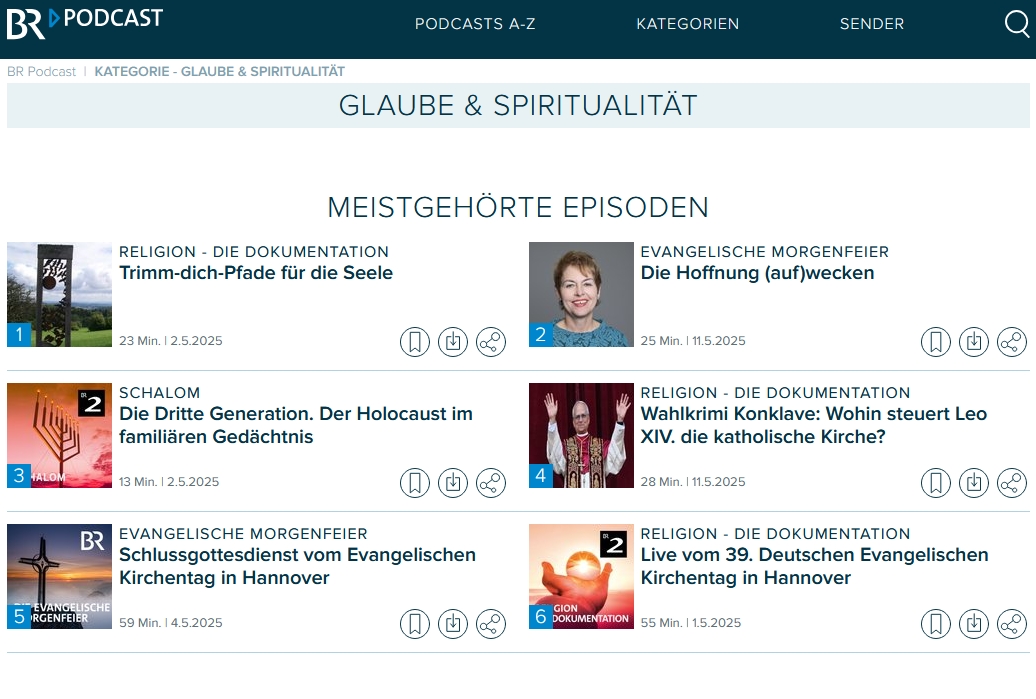
Task: Bookmark Trimm-dich-Pfade für die Seele
Action: click(x=415, y=342)
